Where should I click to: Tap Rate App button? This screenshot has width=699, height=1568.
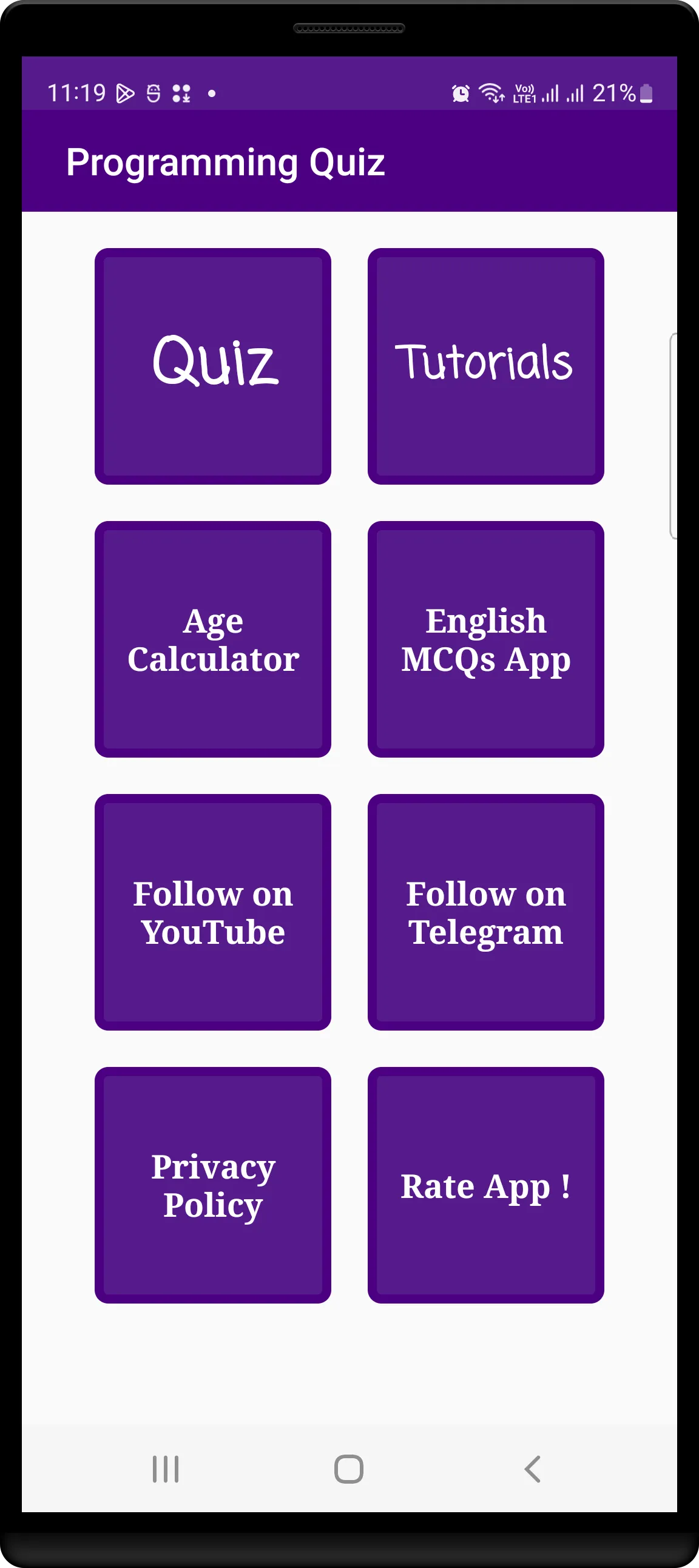pos(485,1185)
